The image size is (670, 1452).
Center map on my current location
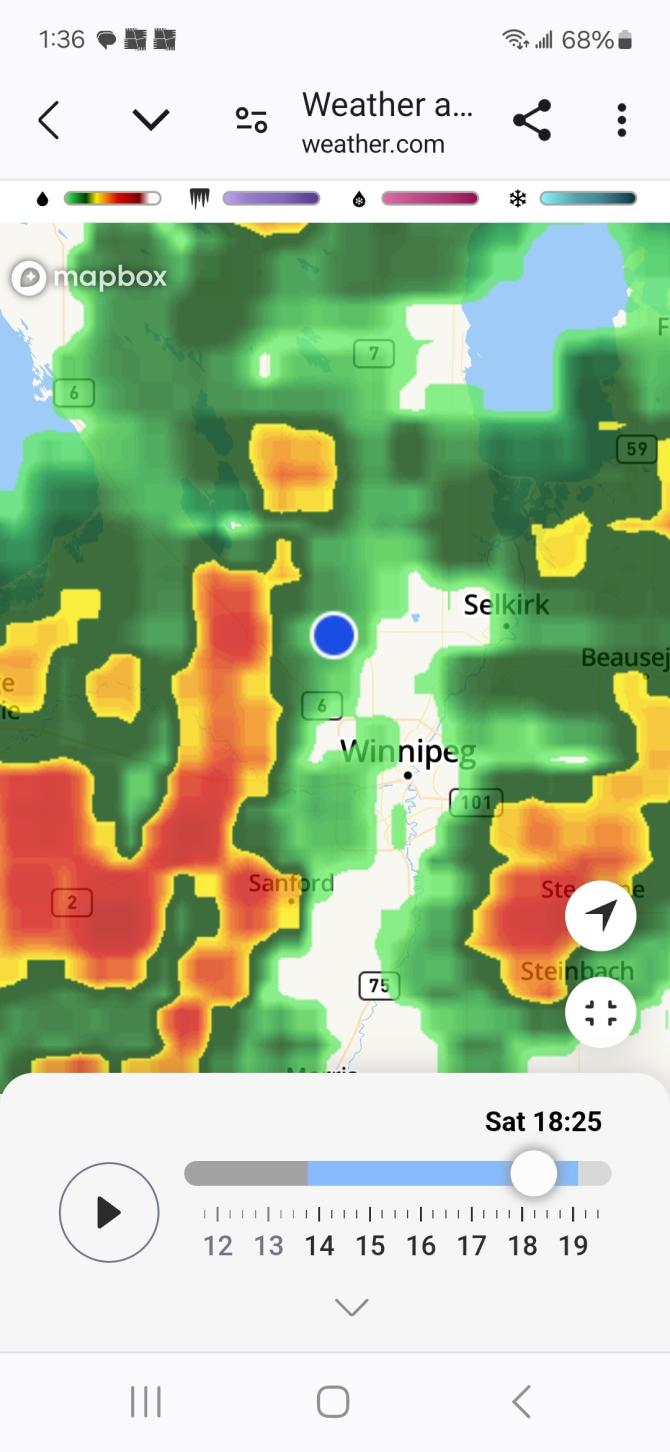click(600, 914)
